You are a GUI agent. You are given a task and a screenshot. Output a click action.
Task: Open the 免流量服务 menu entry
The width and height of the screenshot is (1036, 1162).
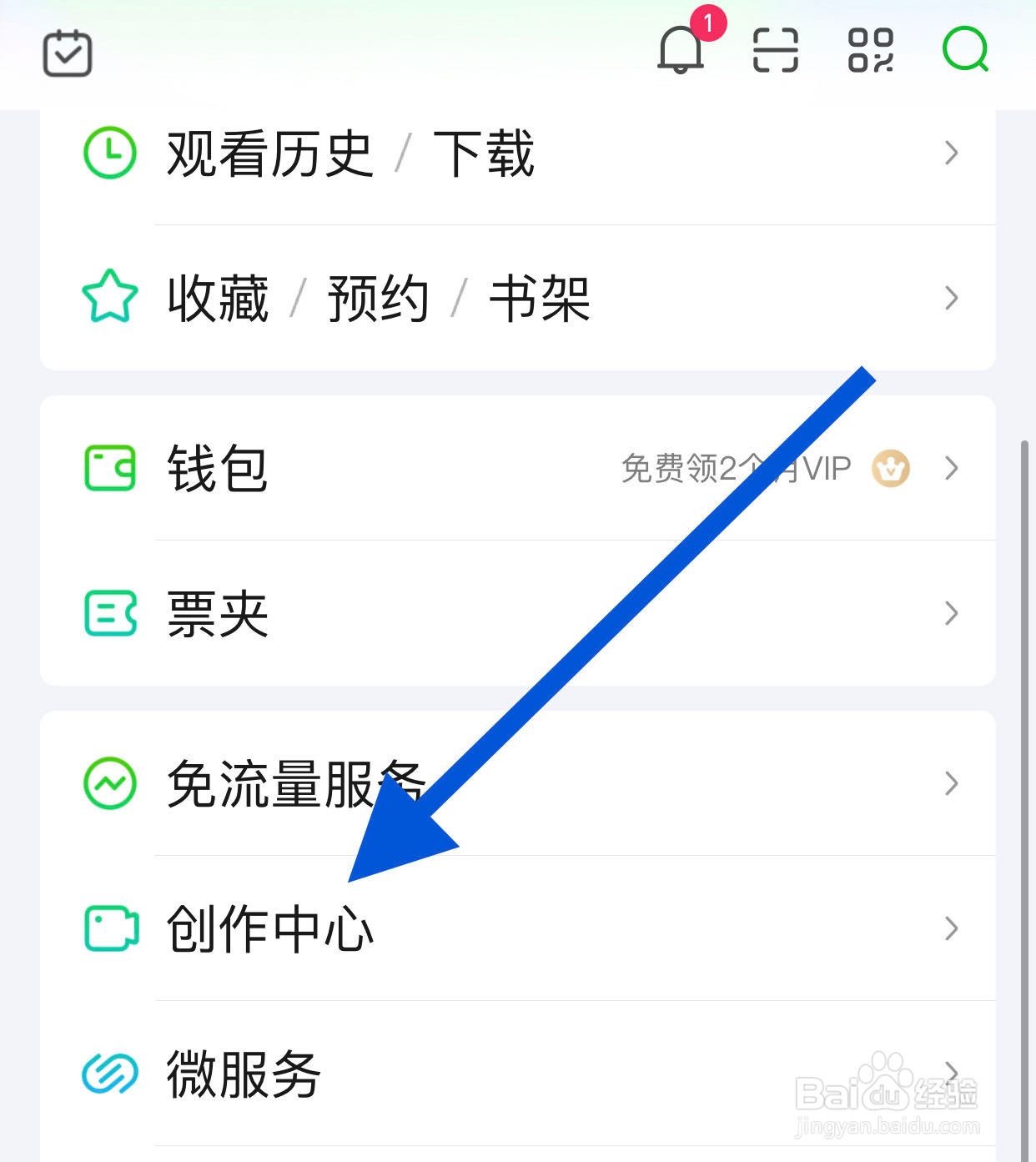click(x=296, y=782)
